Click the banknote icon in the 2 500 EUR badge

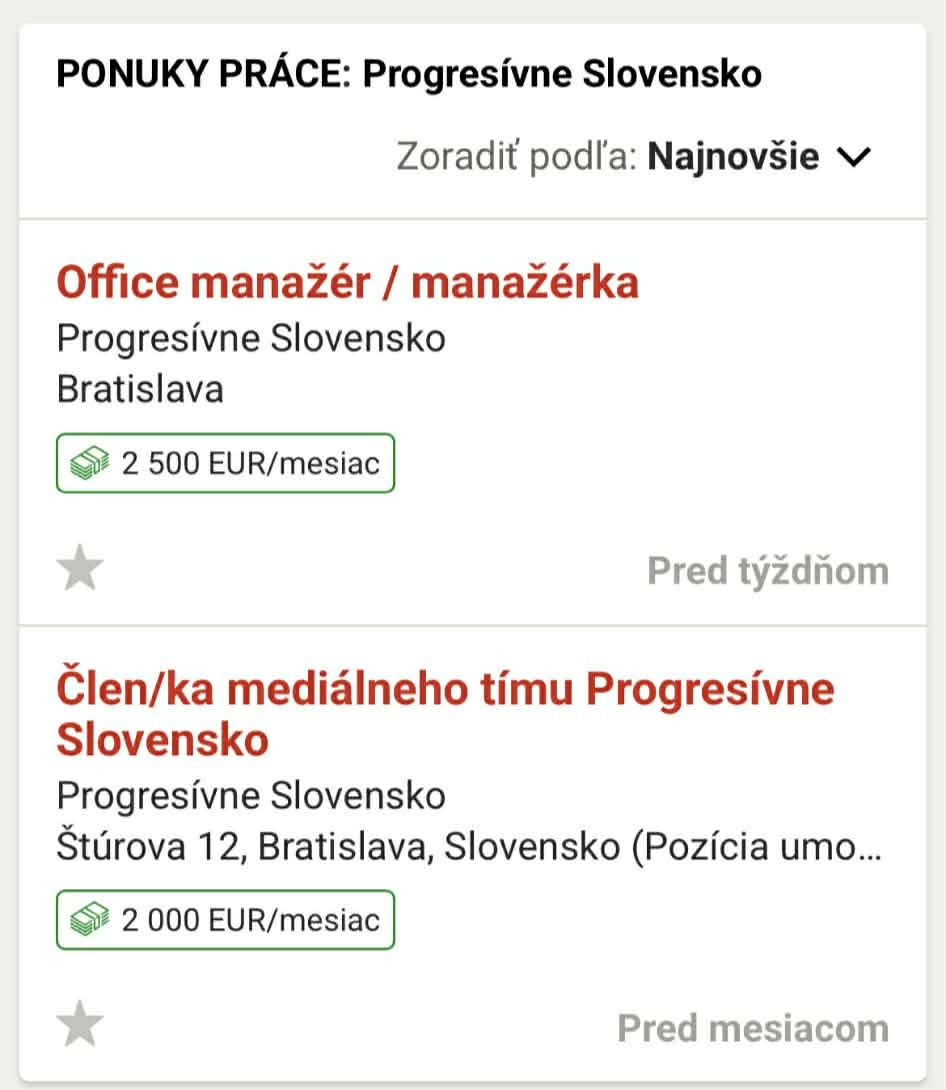coord(90,463)
